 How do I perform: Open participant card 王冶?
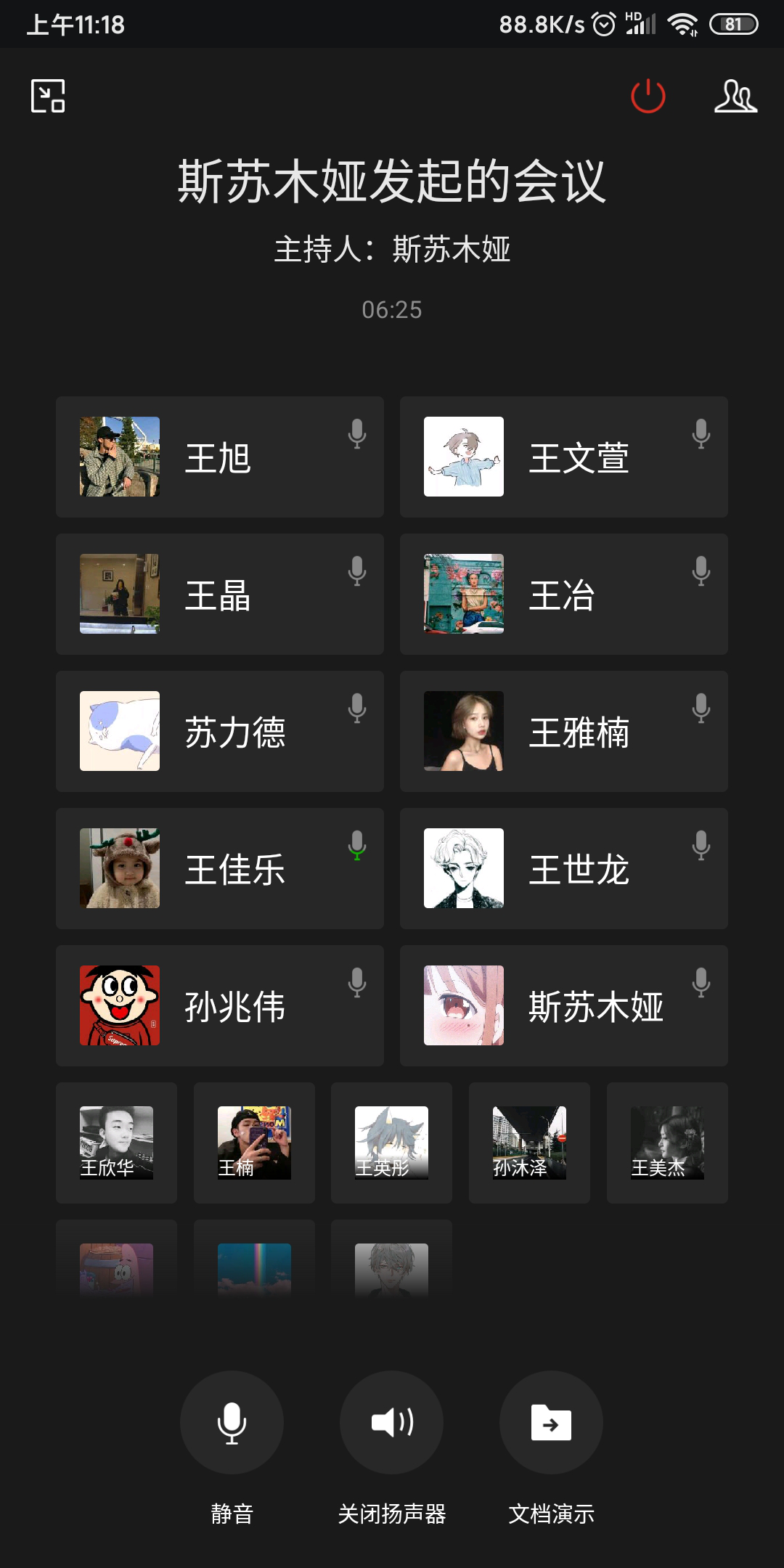click(563, 594)
